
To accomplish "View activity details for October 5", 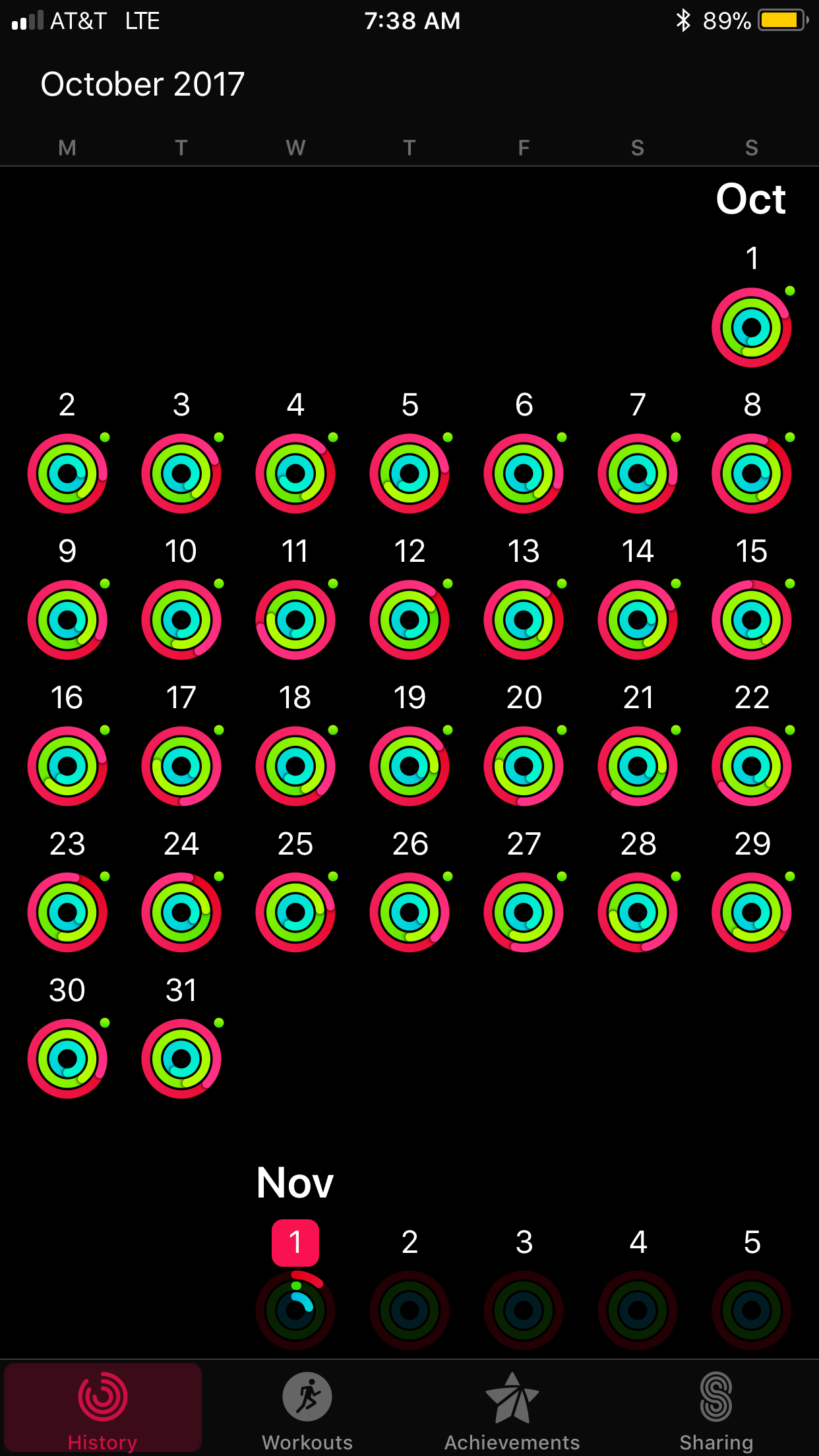I will (x=409, y=473).
